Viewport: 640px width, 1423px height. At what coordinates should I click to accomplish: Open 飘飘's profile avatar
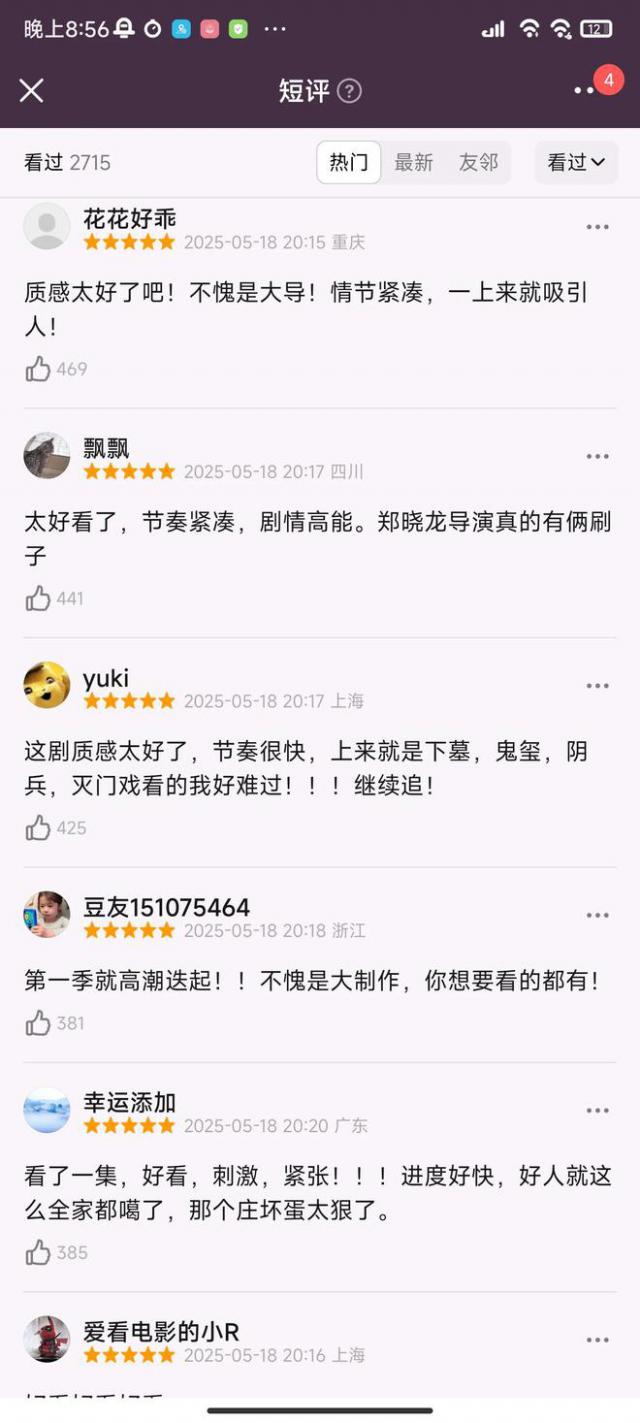[x=47, y=456]
